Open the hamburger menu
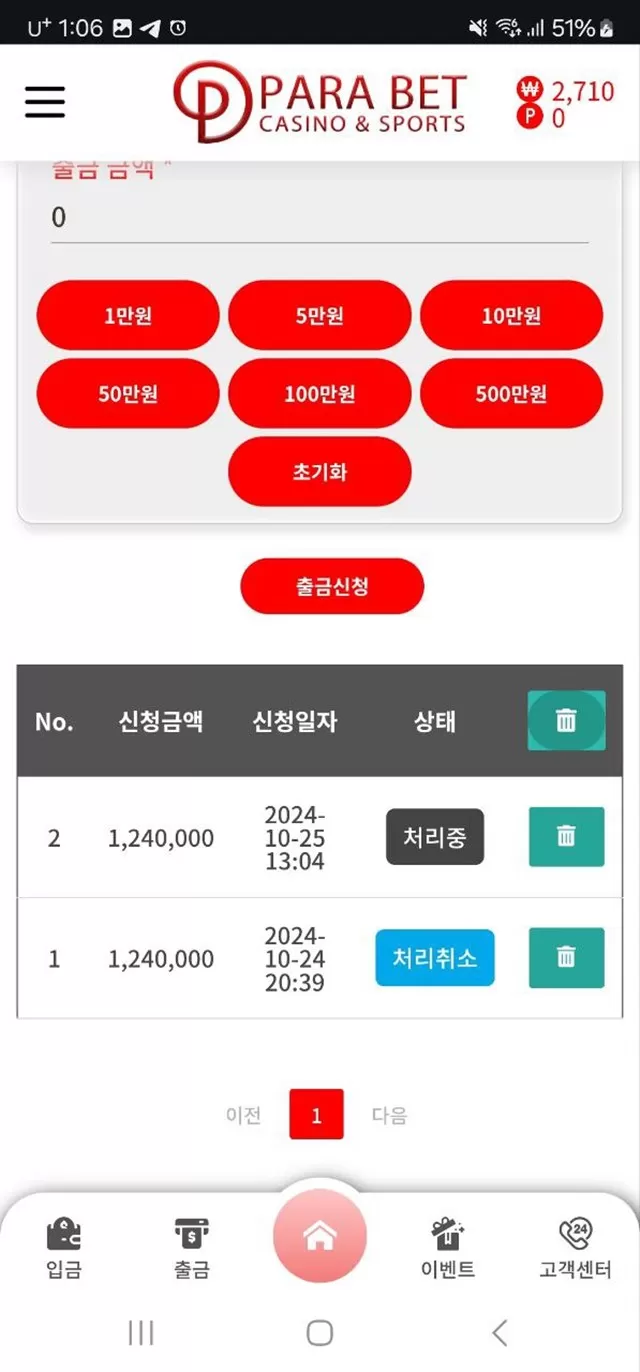The height and width of the screenshot is (1372, 640). click(45, 102)
